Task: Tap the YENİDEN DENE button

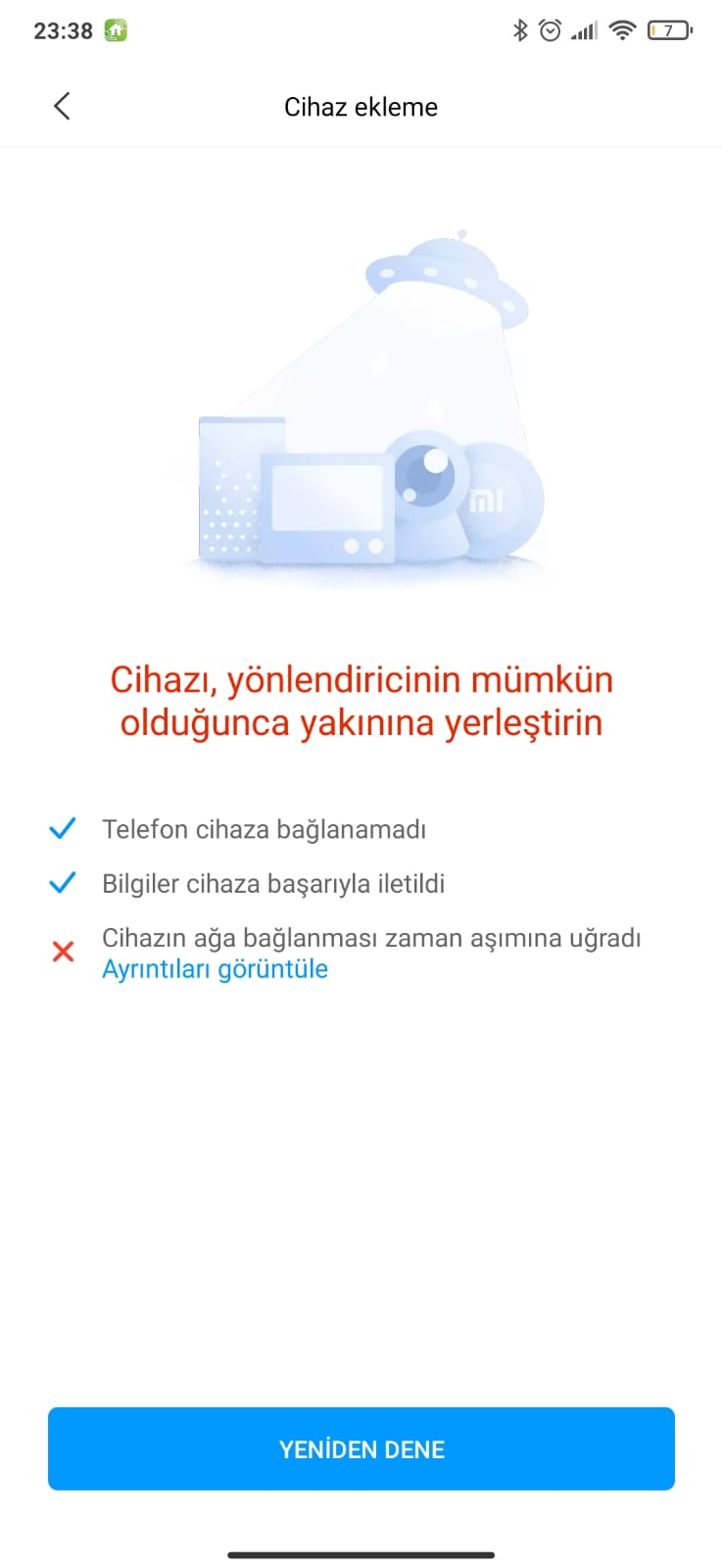Action: click(x=361, y=1448)
